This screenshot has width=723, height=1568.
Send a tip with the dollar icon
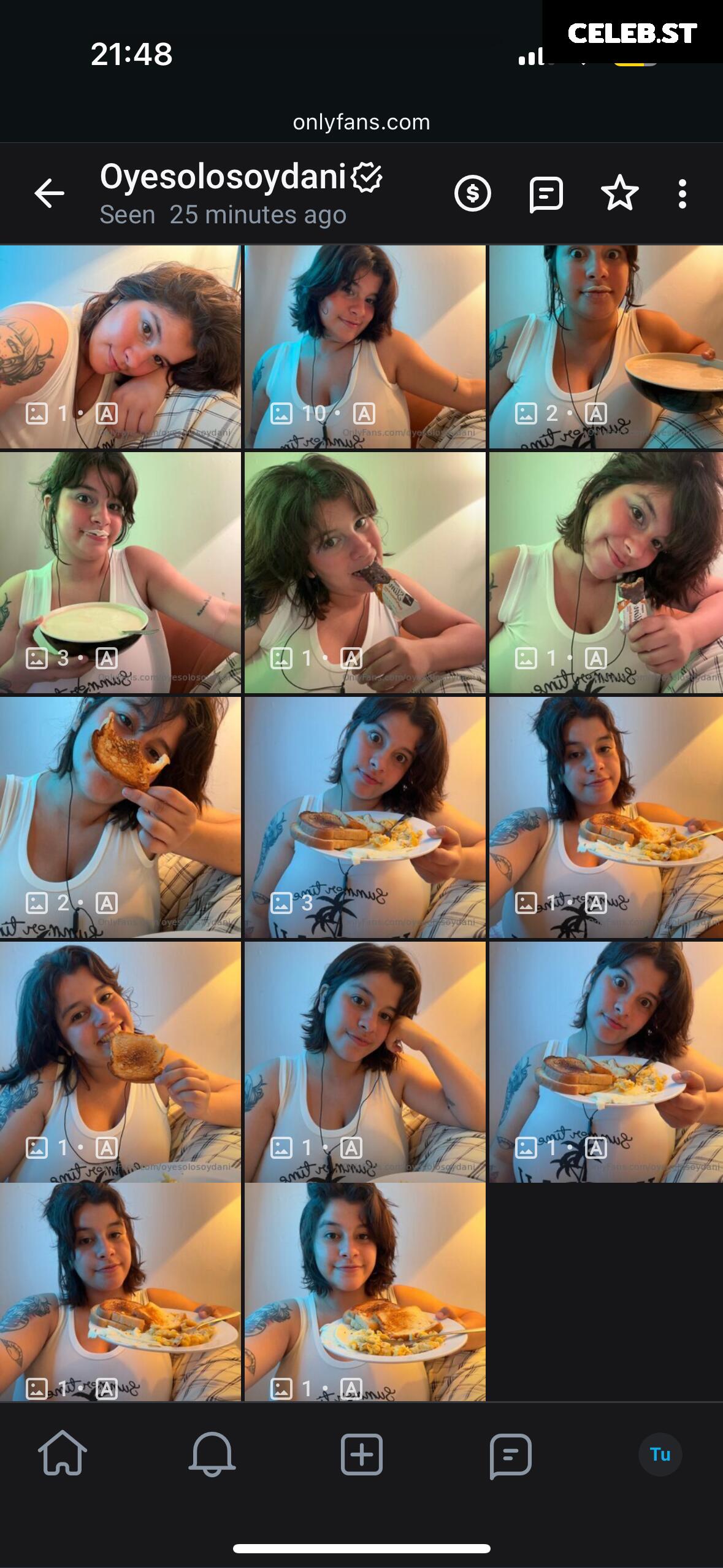(x=472, y=194)
